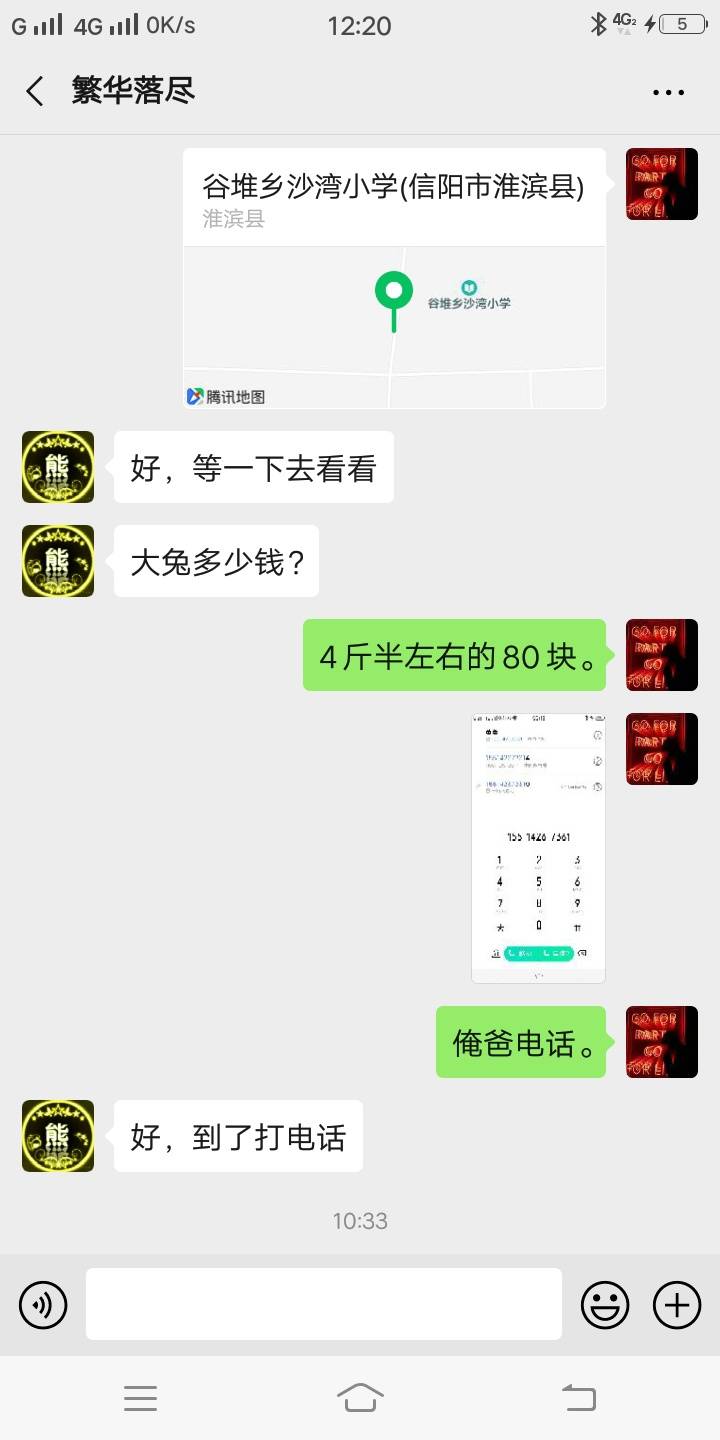720x1440 pixels.
Task: Open the 谷堆乡沙湾小学 location card
Action: point(394,278)
